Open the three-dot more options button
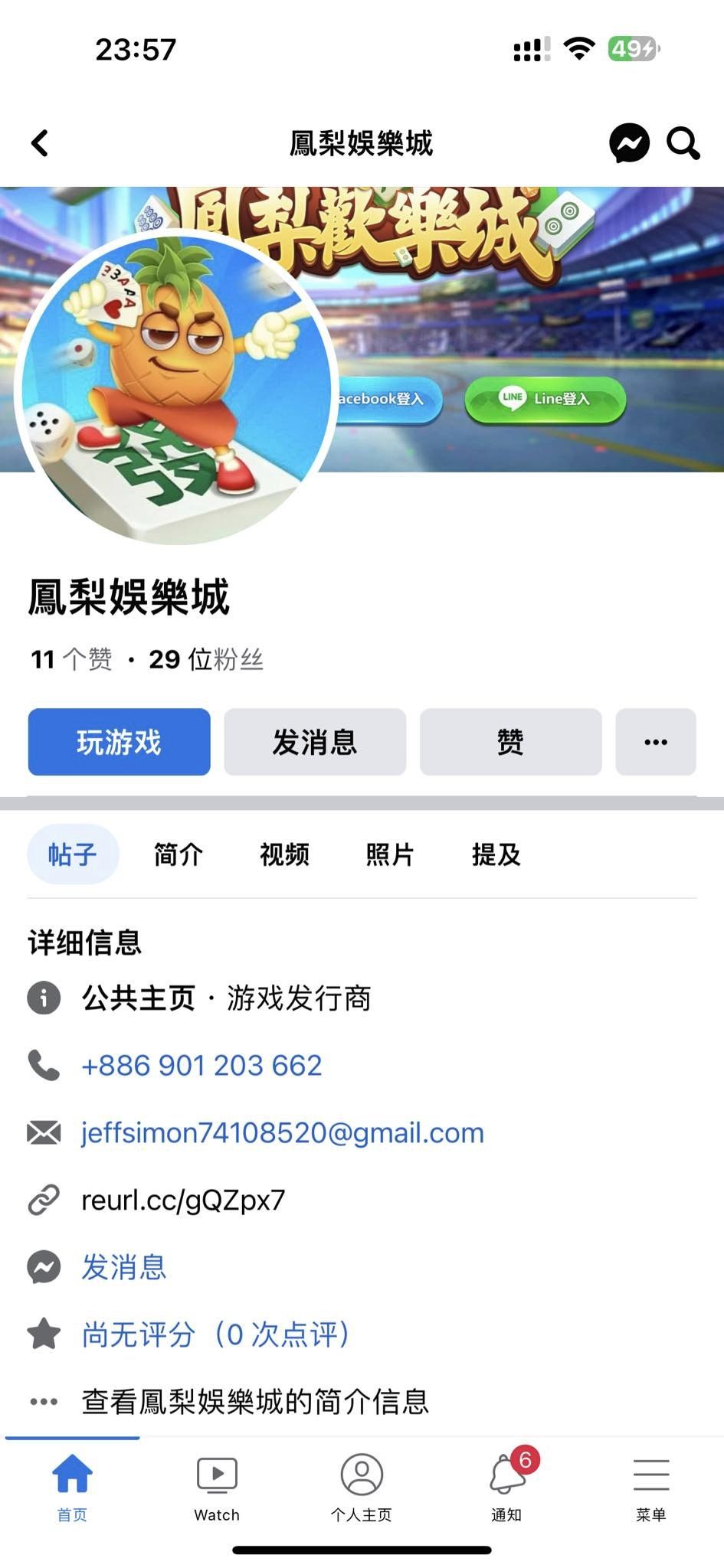This screenshot has height=1568, width=724. (656, 742)
